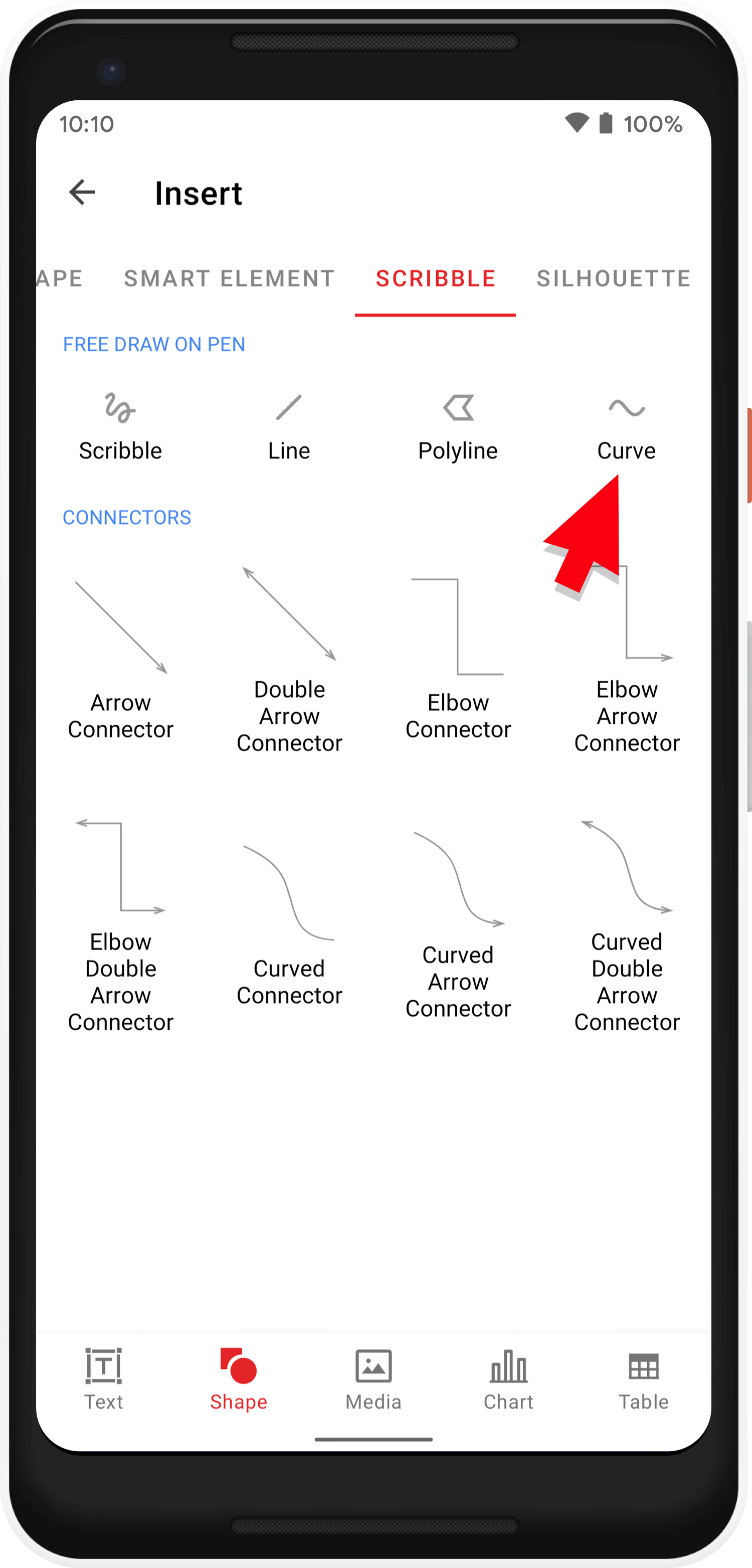Insert an Arrow Connector
The width and height of the screenshot is (752, 1568).
coord(120,658)
